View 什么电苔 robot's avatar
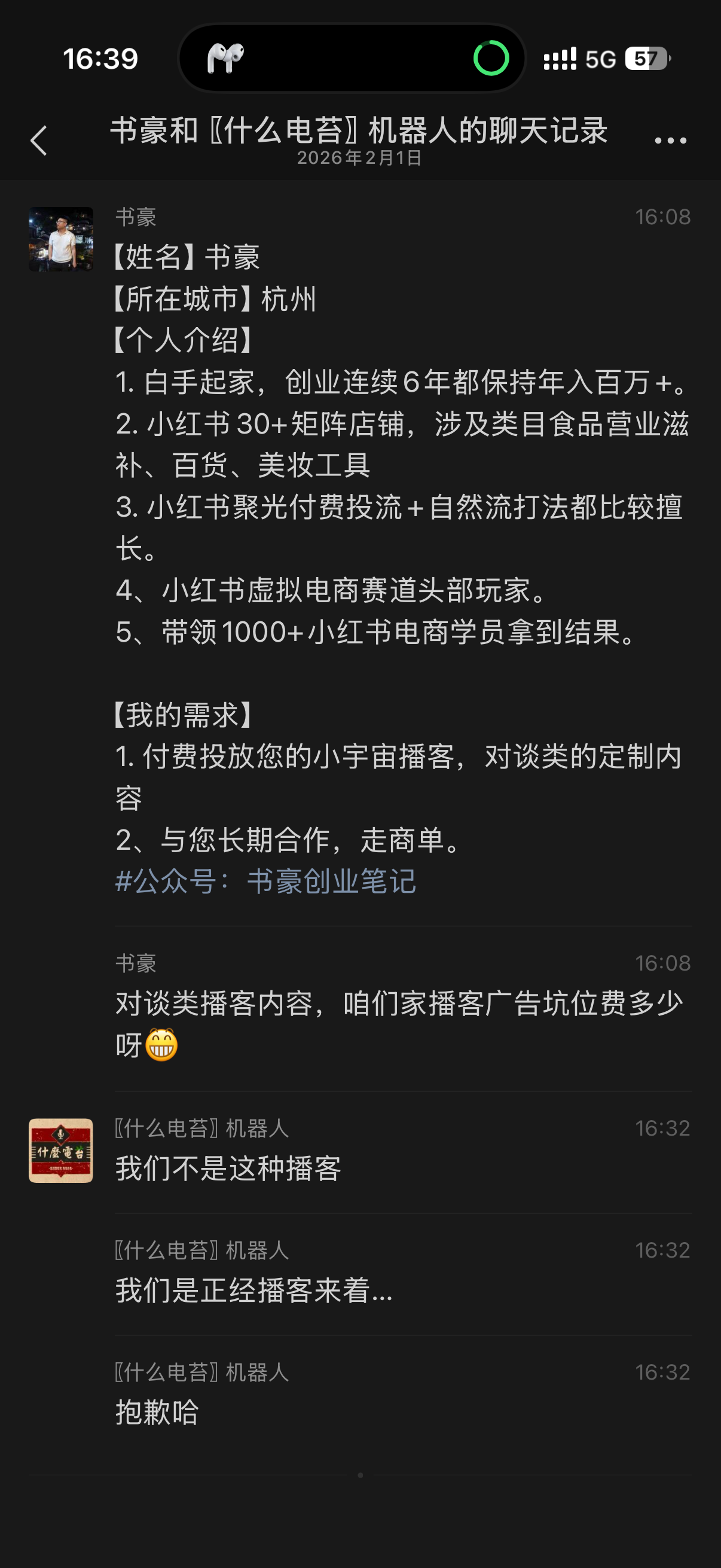The width and height of the screenshot is (721, 1568). (61, 1151)
